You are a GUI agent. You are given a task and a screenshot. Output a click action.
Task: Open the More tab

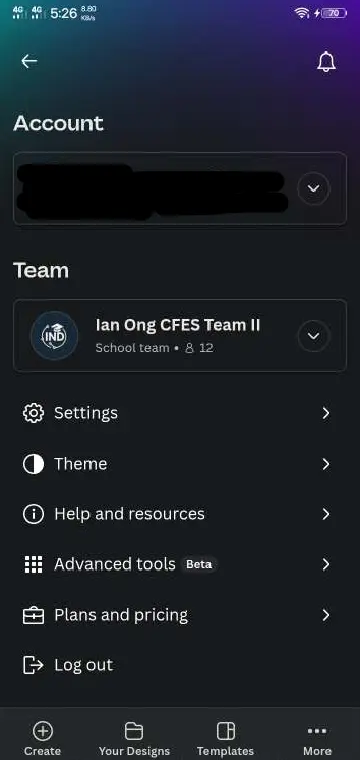317,739
